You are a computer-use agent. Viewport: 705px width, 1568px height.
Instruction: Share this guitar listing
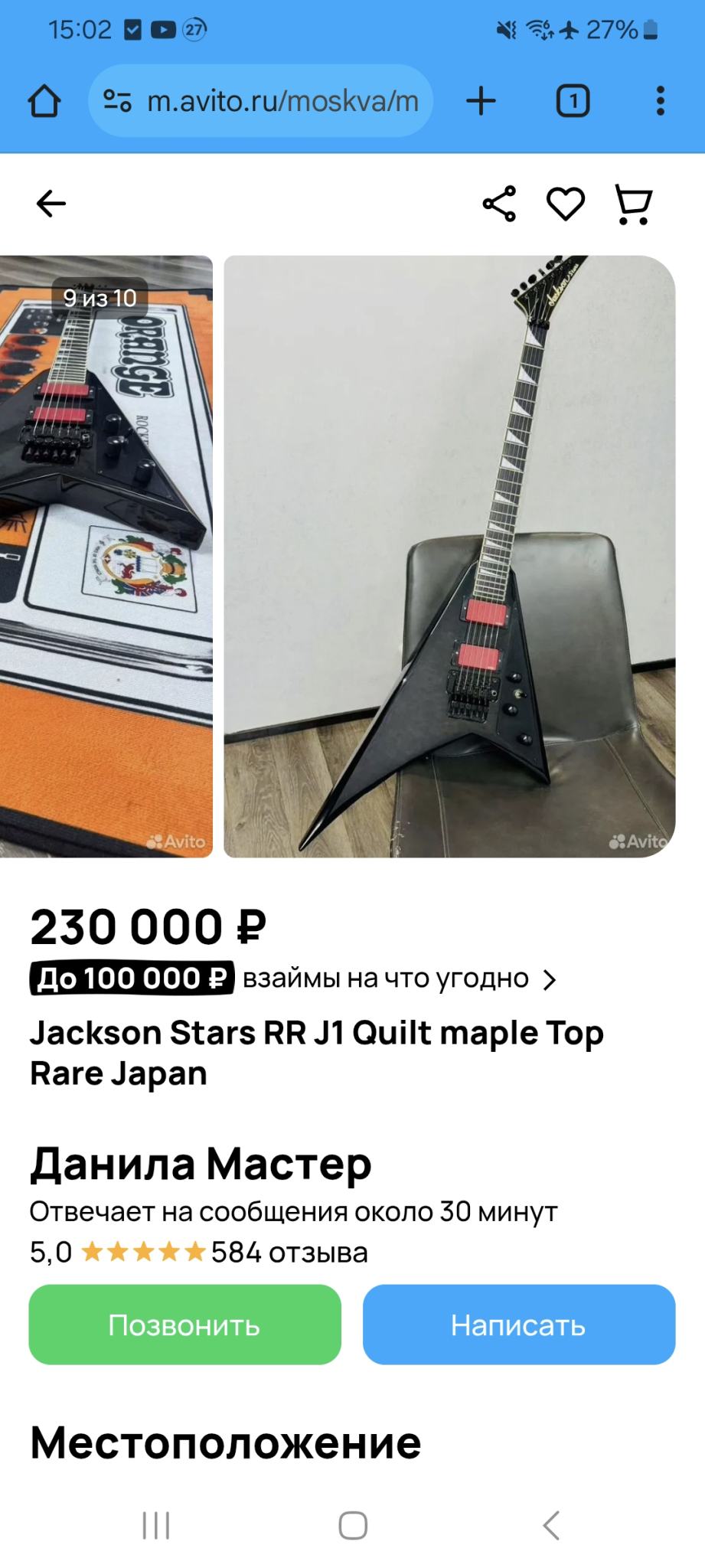pos(499,204)
